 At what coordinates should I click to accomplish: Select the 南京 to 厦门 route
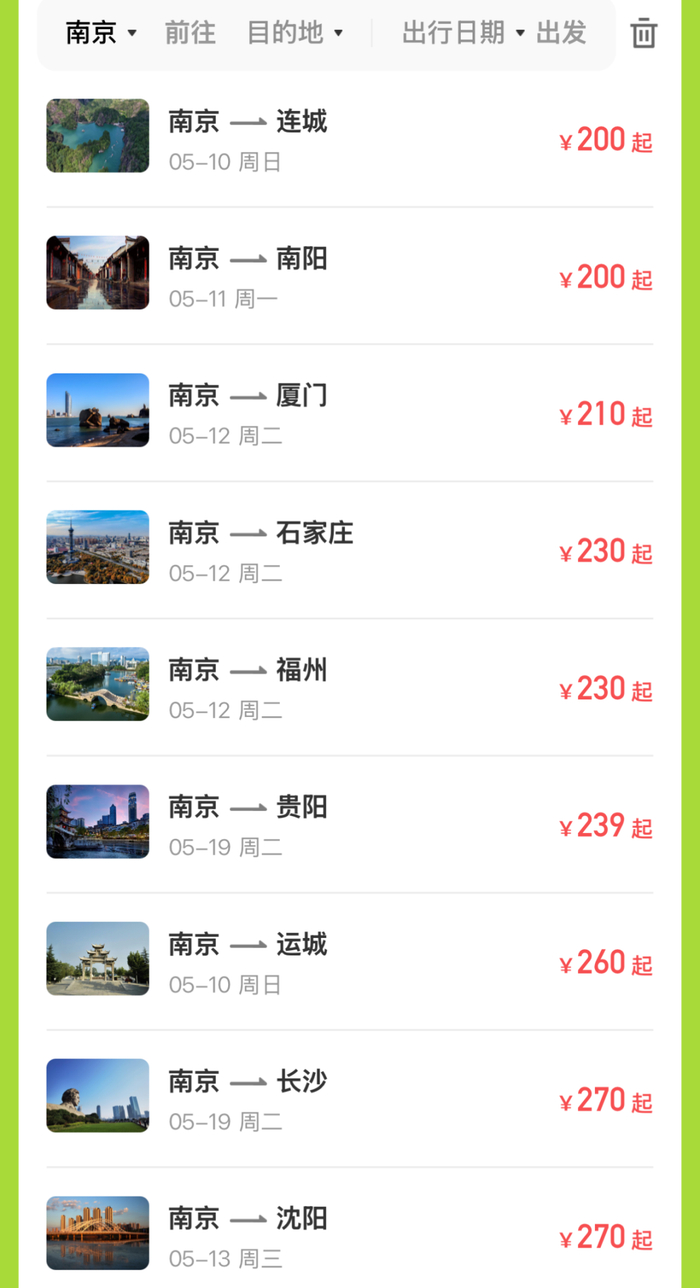click(x=350, y=412)
